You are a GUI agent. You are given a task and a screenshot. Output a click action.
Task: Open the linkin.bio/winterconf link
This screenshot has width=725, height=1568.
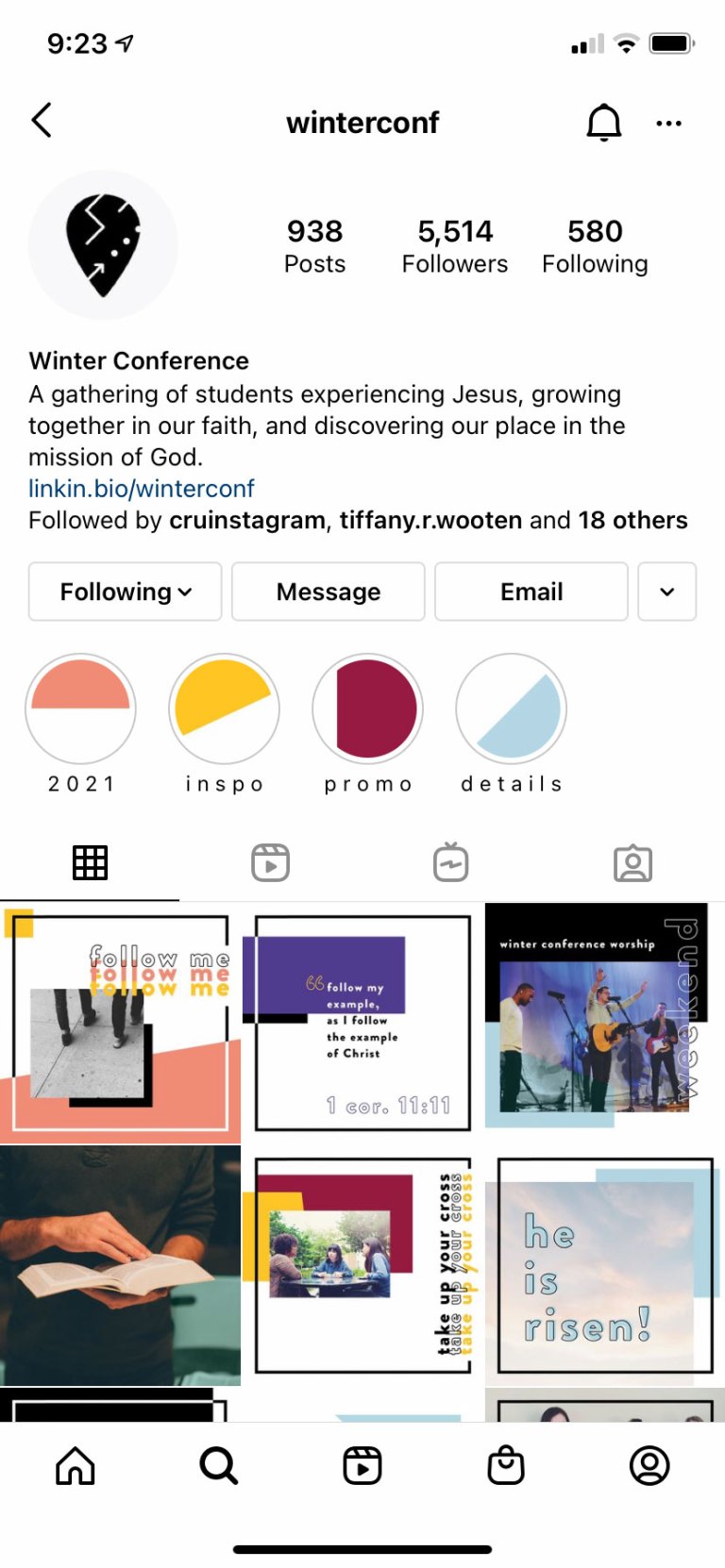tap(142, 489)
